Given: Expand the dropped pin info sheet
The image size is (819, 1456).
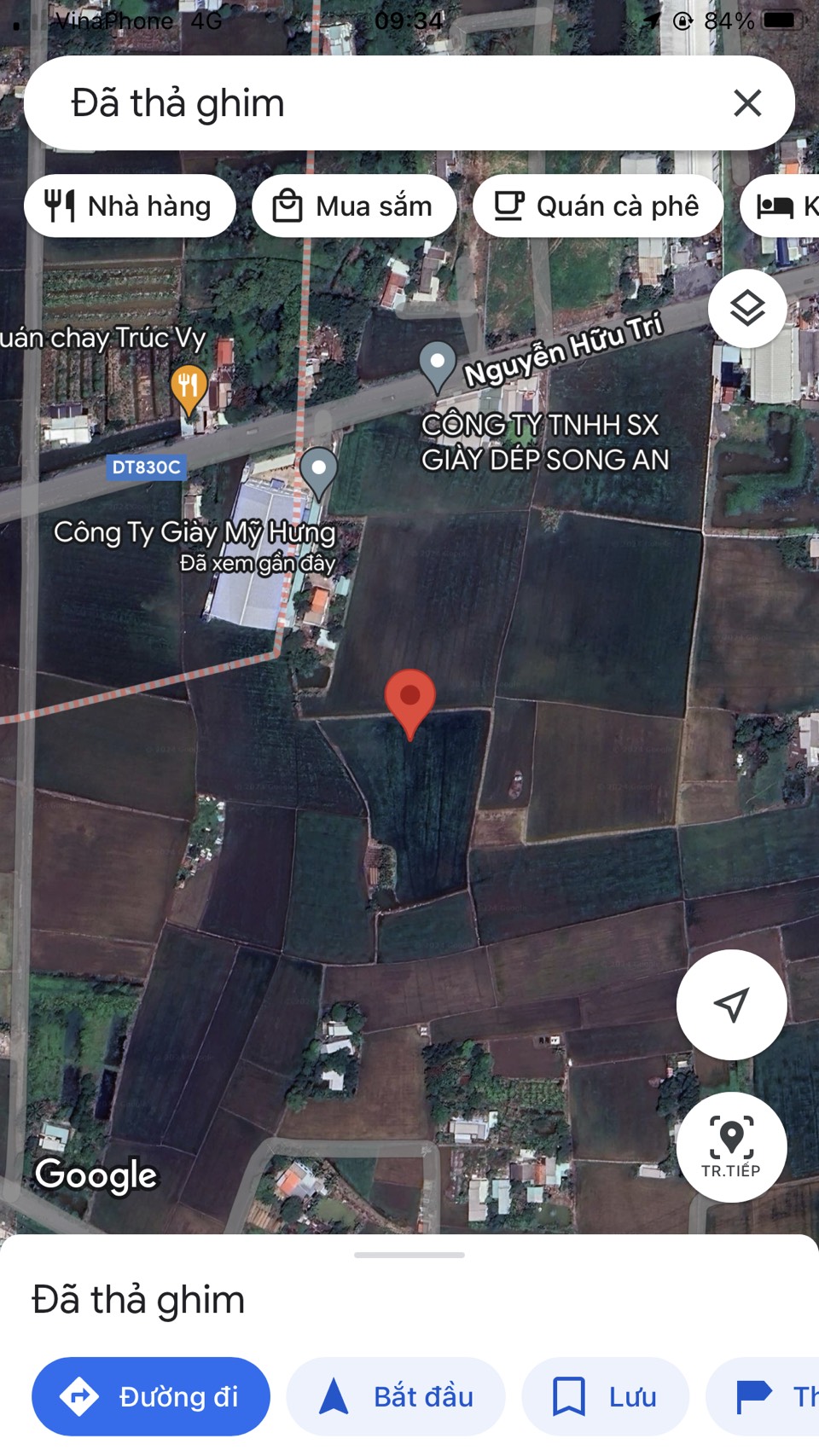Looking at the screenshot, I should pos(409,1255).
